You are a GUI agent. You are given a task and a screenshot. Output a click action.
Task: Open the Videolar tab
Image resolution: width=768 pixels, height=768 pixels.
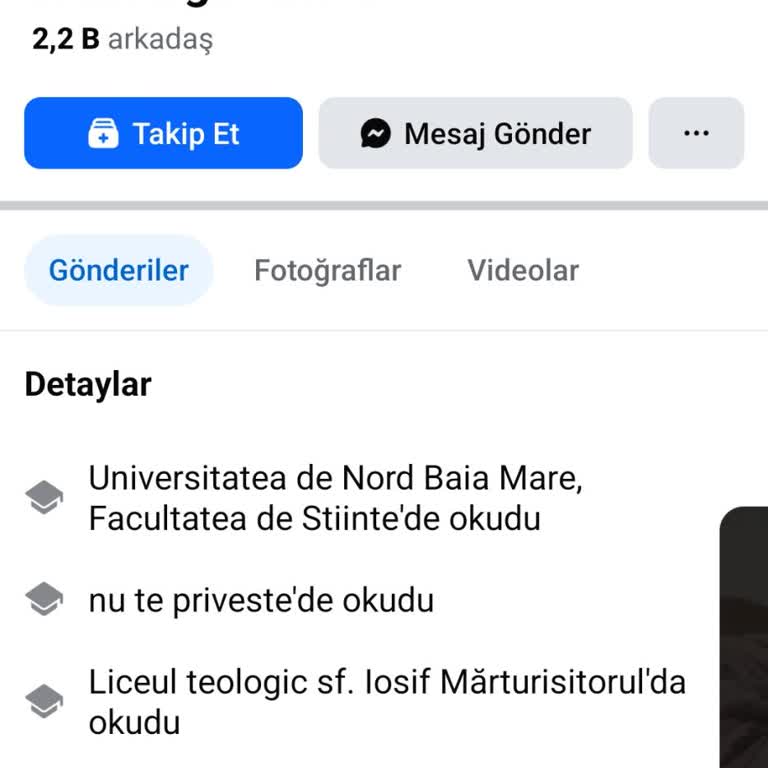coord(523,270)
